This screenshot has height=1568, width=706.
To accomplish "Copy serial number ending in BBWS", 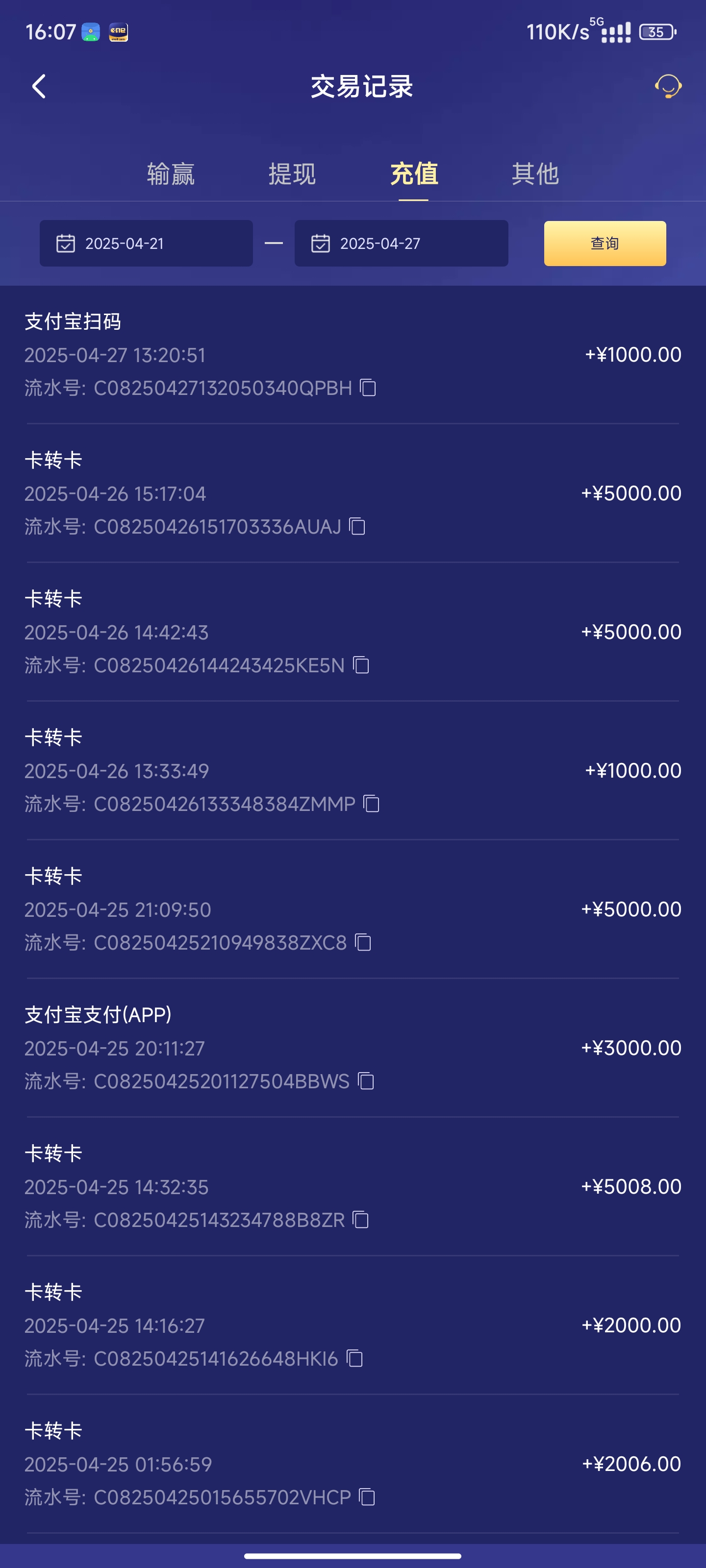I will (x=365, y=1081).
